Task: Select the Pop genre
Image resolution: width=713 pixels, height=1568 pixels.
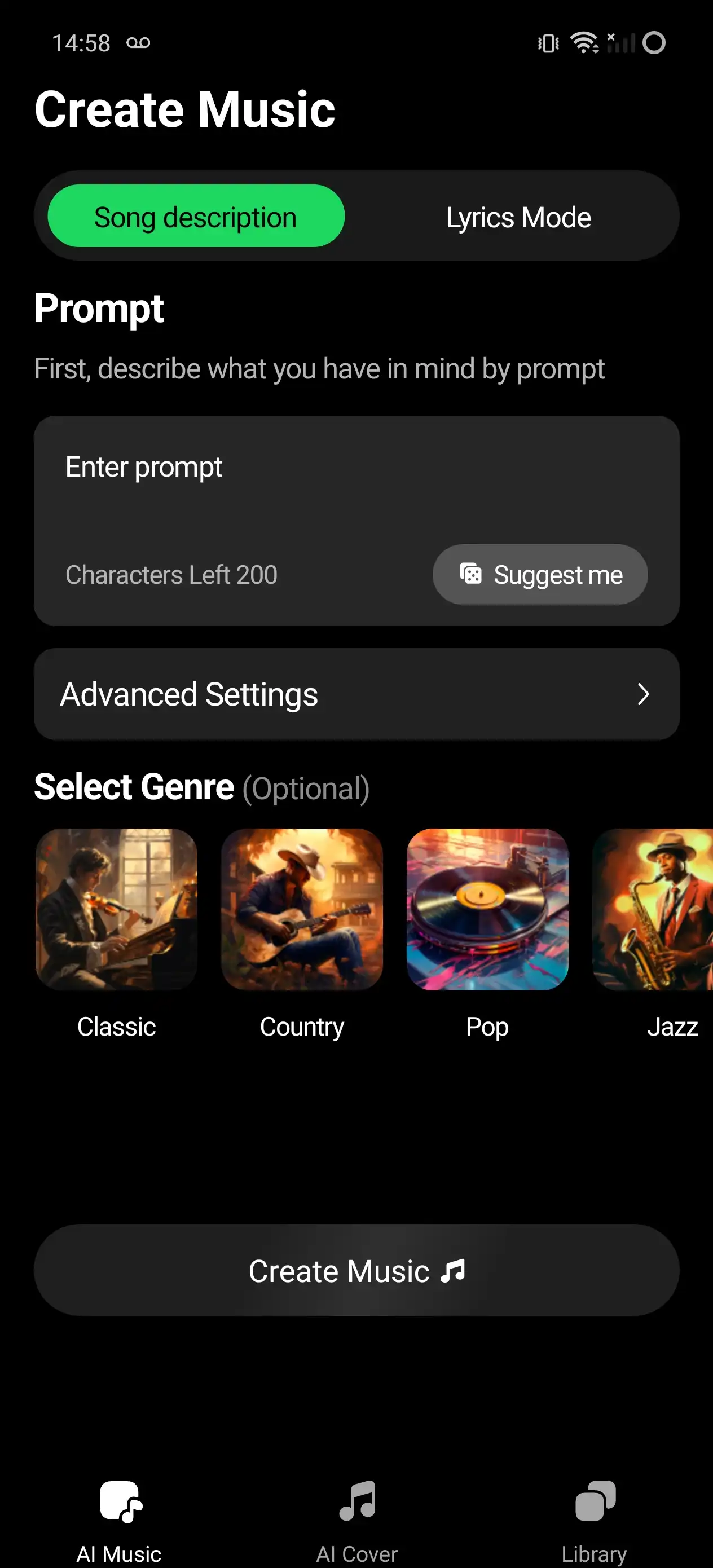Action: [x=487, y=909]
